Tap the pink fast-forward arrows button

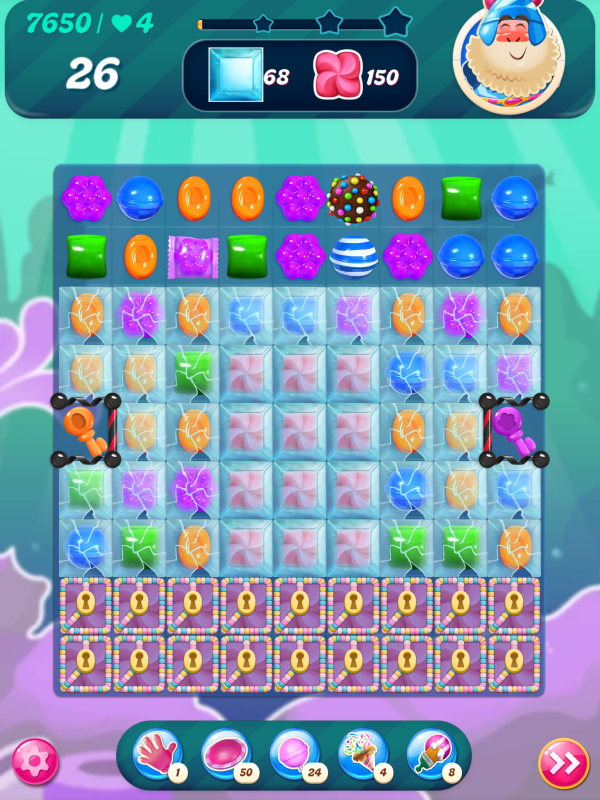tap(563, 763)
